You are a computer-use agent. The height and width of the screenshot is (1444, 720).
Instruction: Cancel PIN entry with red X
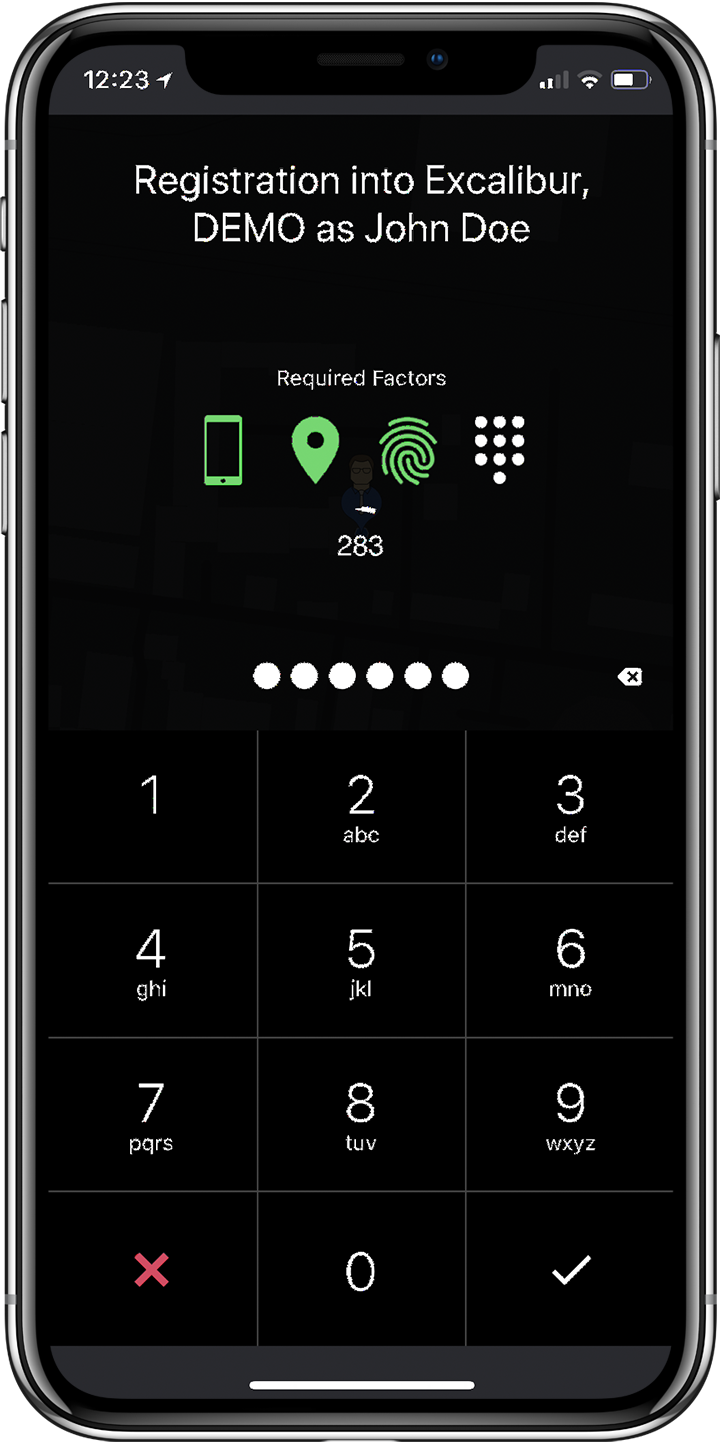152,1270
